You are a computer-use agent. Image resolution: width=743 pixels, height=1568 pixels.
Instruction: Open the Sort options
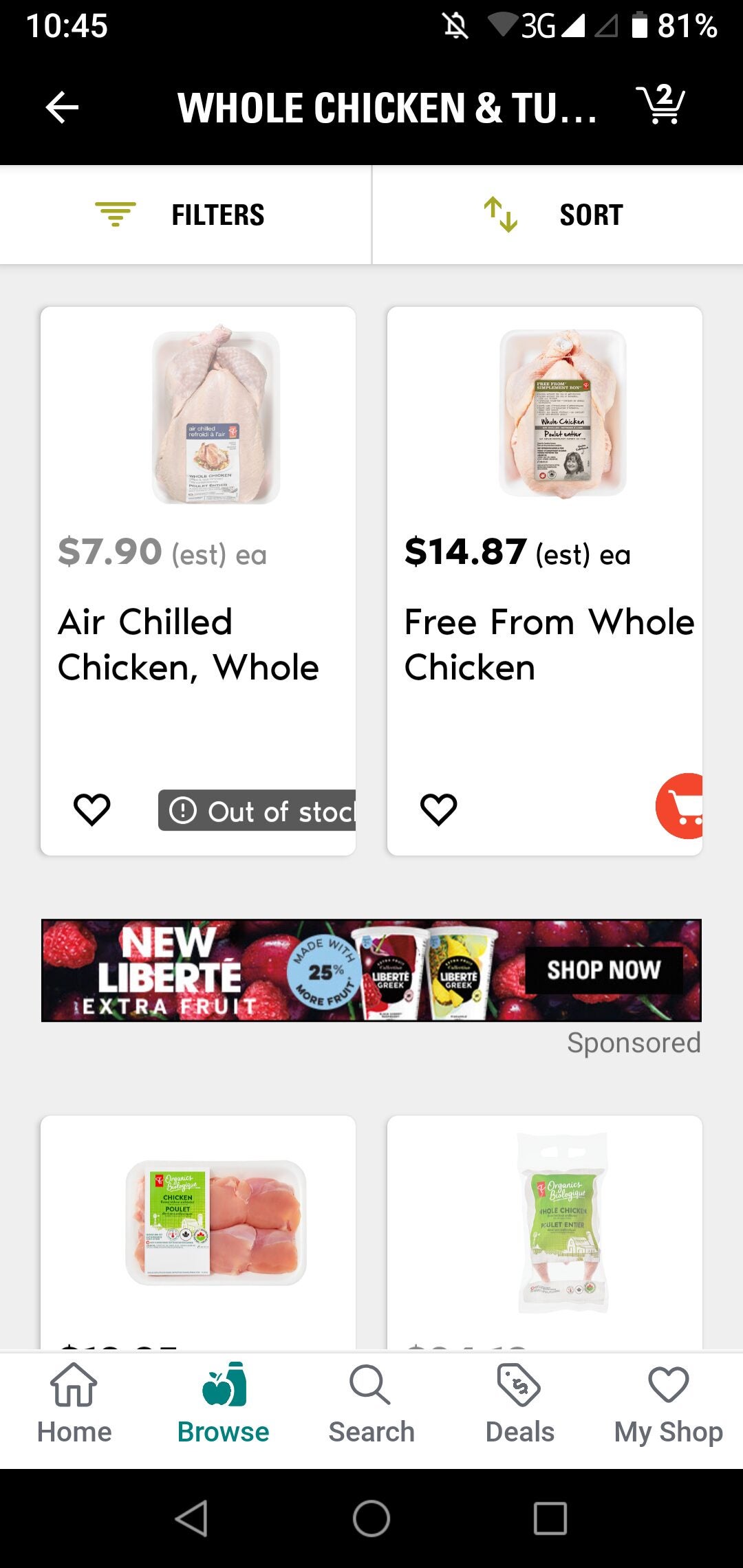[x=557, y=215]
